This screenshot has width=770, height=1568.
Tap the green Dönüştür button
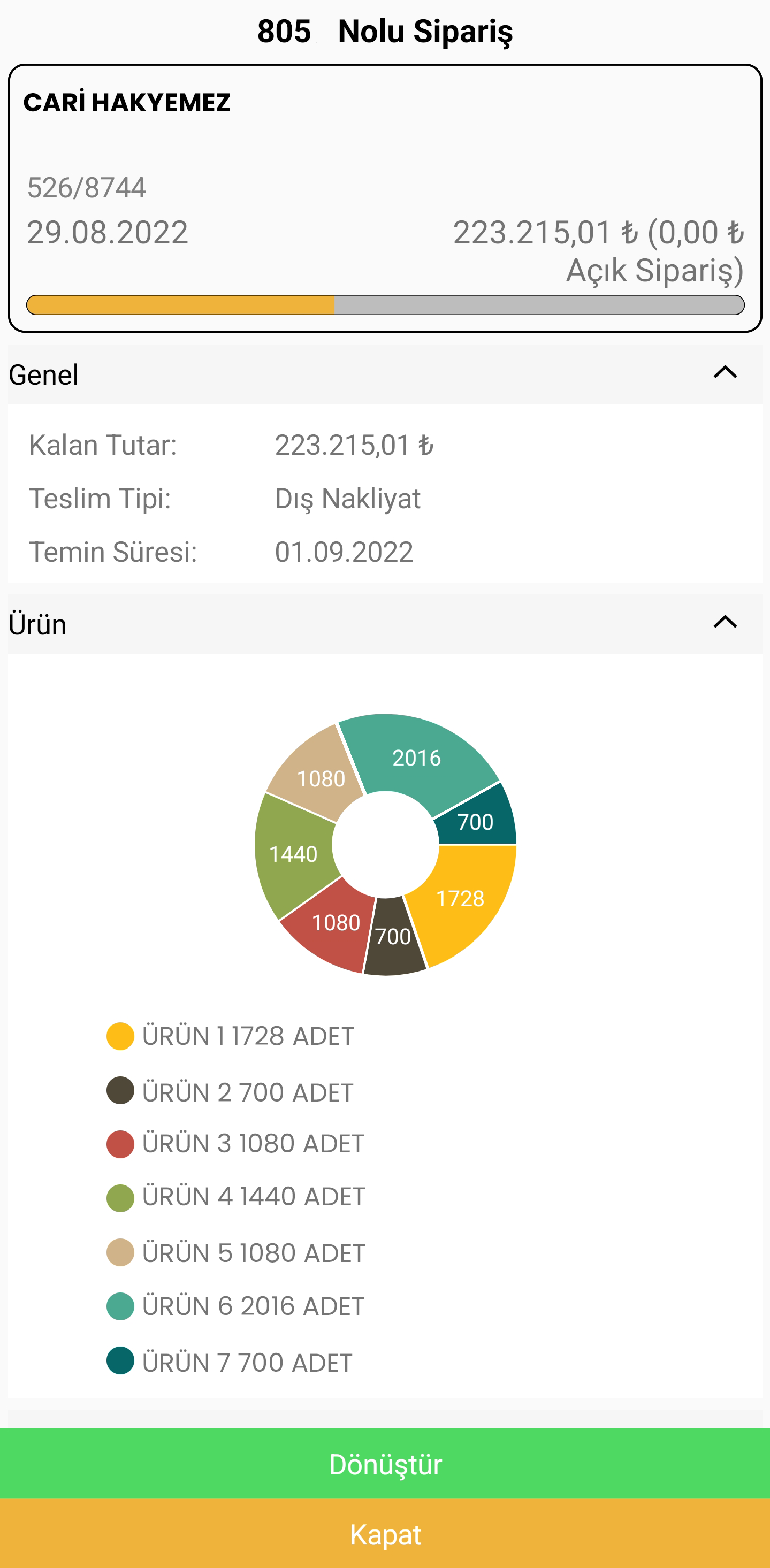point(385,1463)
